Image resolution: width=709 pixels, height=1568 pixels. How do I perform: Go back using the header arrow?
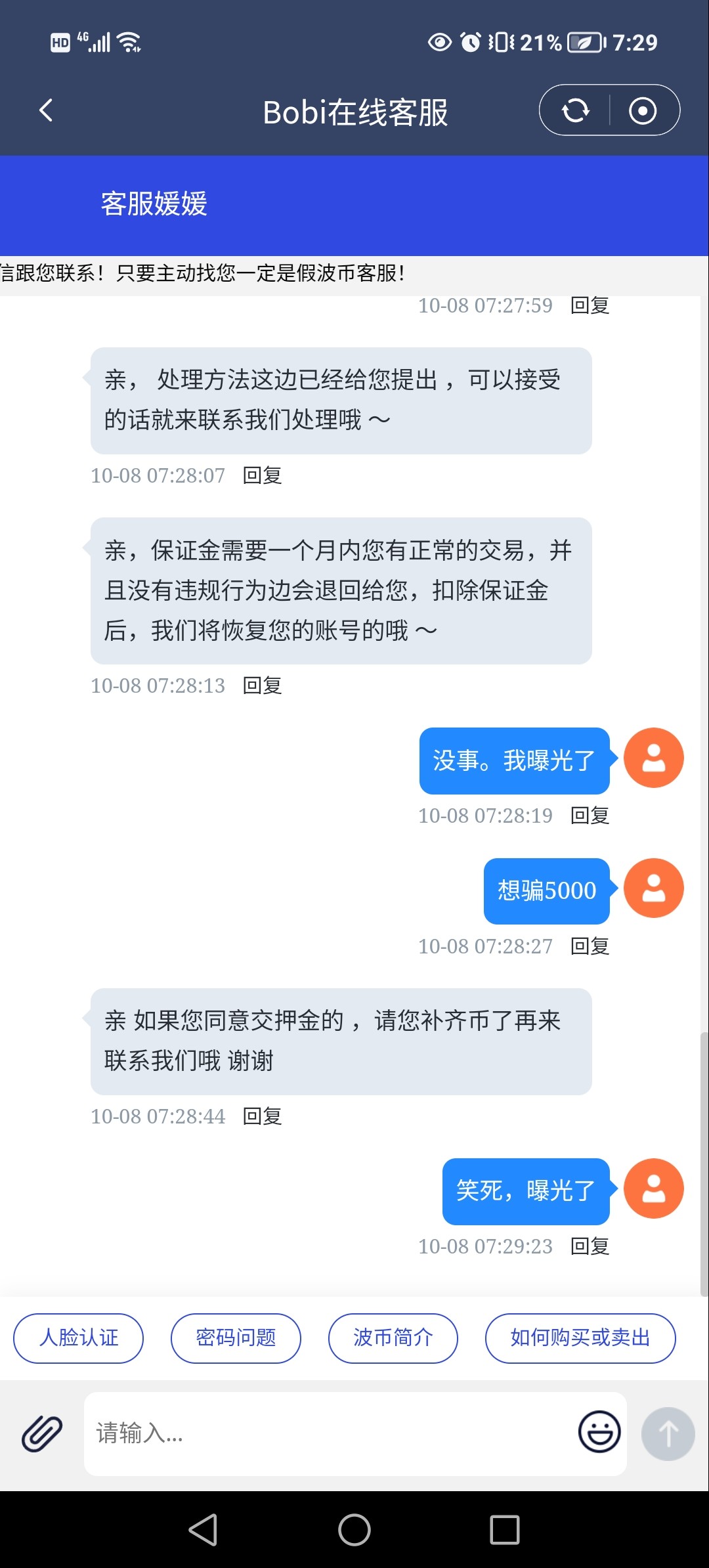[x=46, y=110]
